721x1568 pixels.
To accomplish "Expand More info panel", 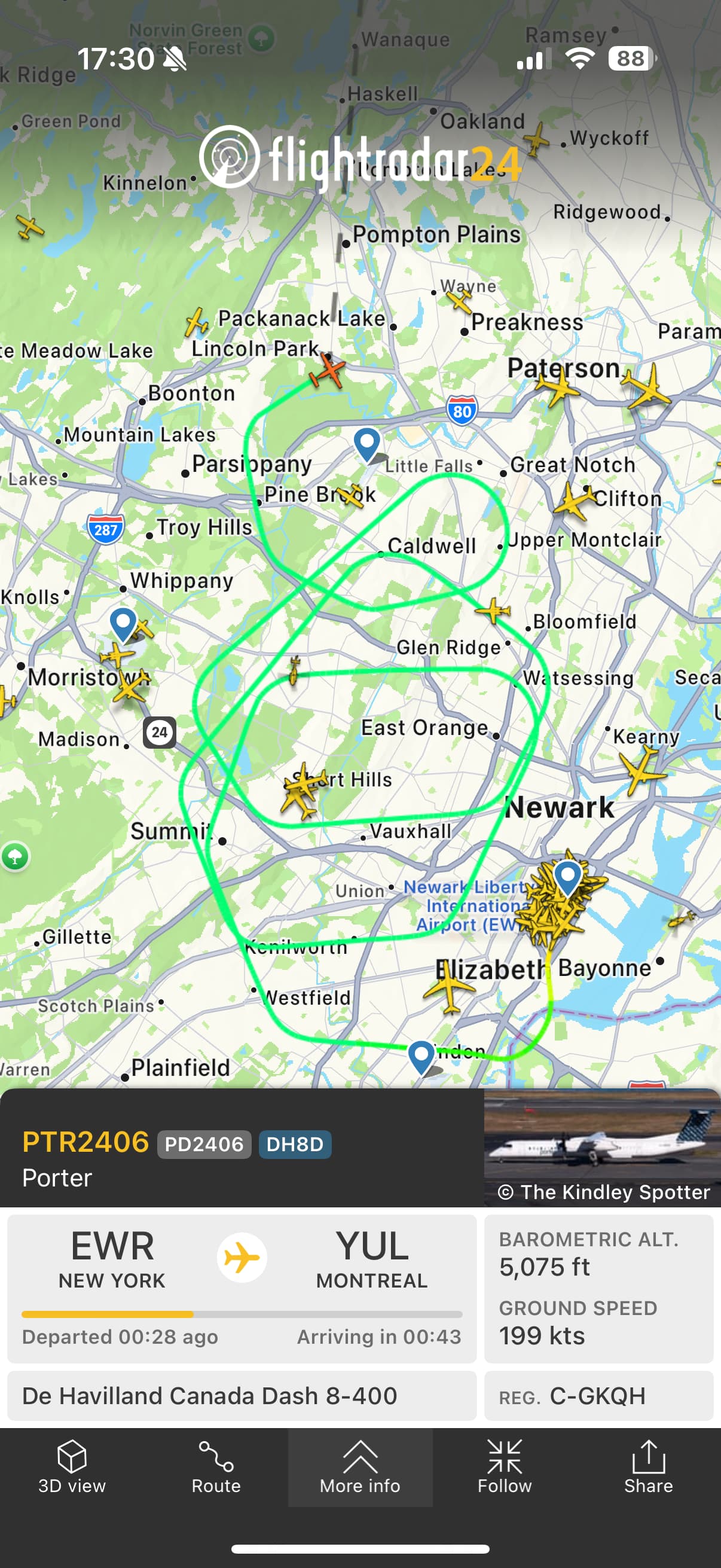I will point(360,1468).
